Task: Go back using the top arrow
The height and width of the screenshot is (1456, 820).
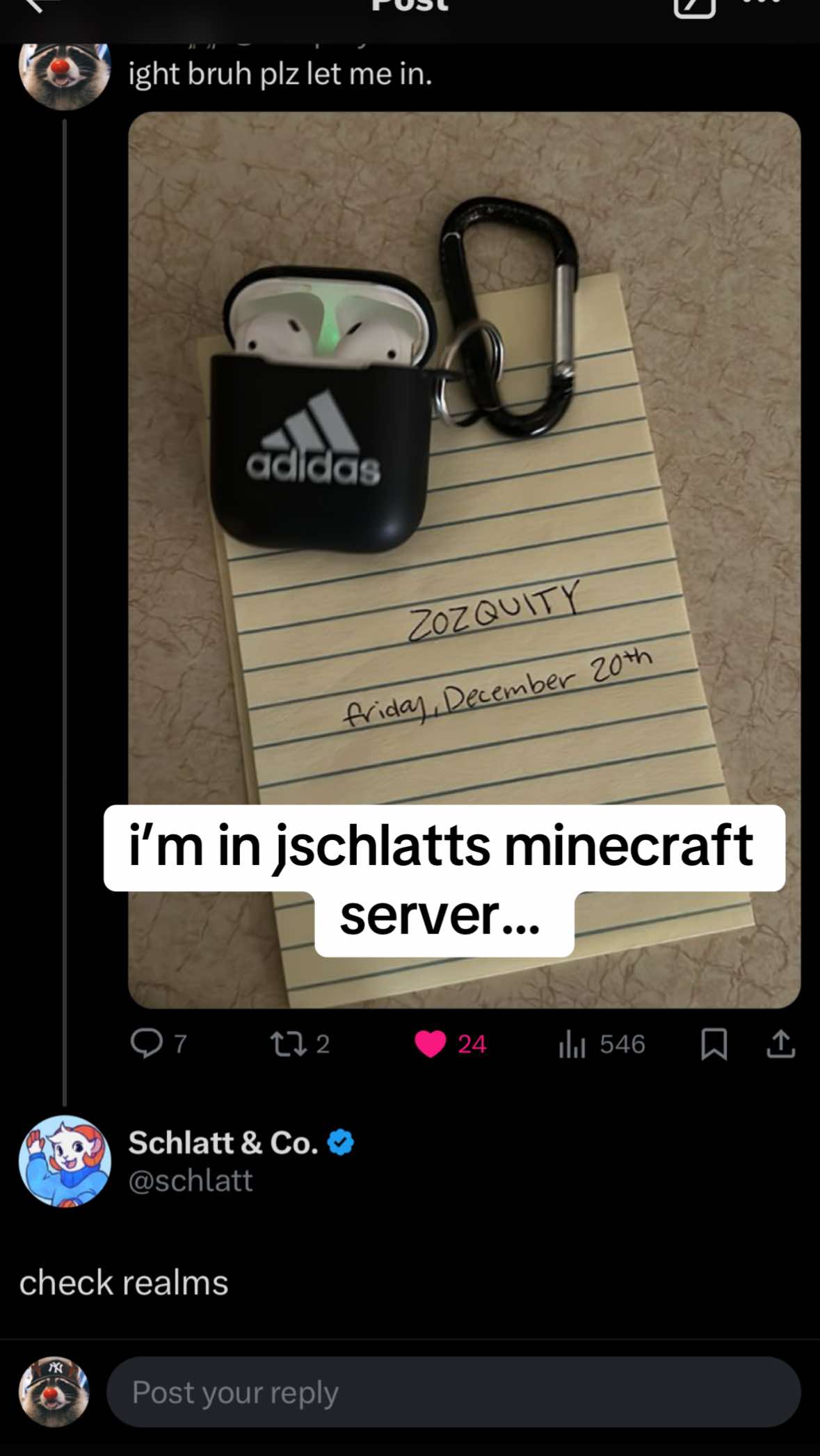Action: click(42, 6)
